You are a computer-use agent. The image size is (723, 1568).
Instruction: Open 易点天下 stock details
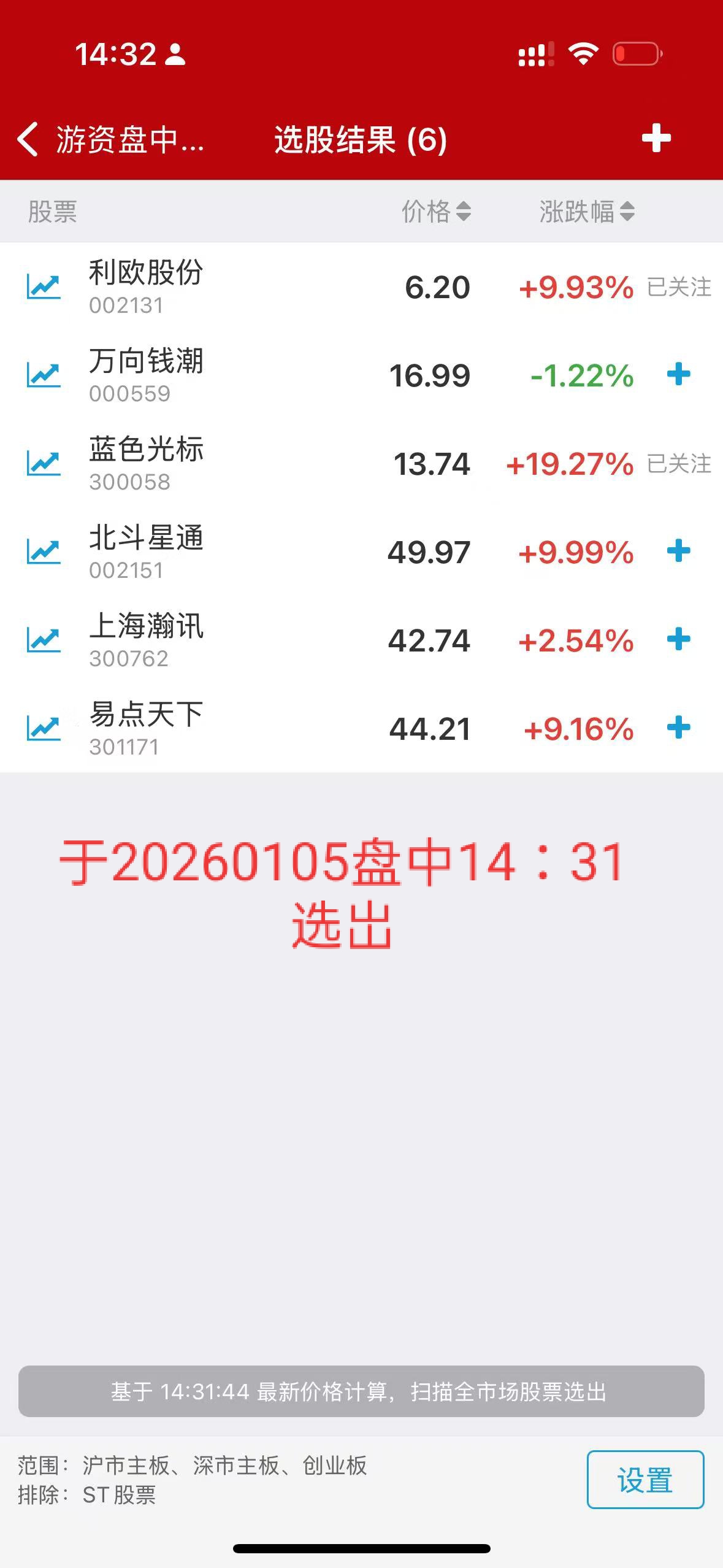click(x=146, y=728)
